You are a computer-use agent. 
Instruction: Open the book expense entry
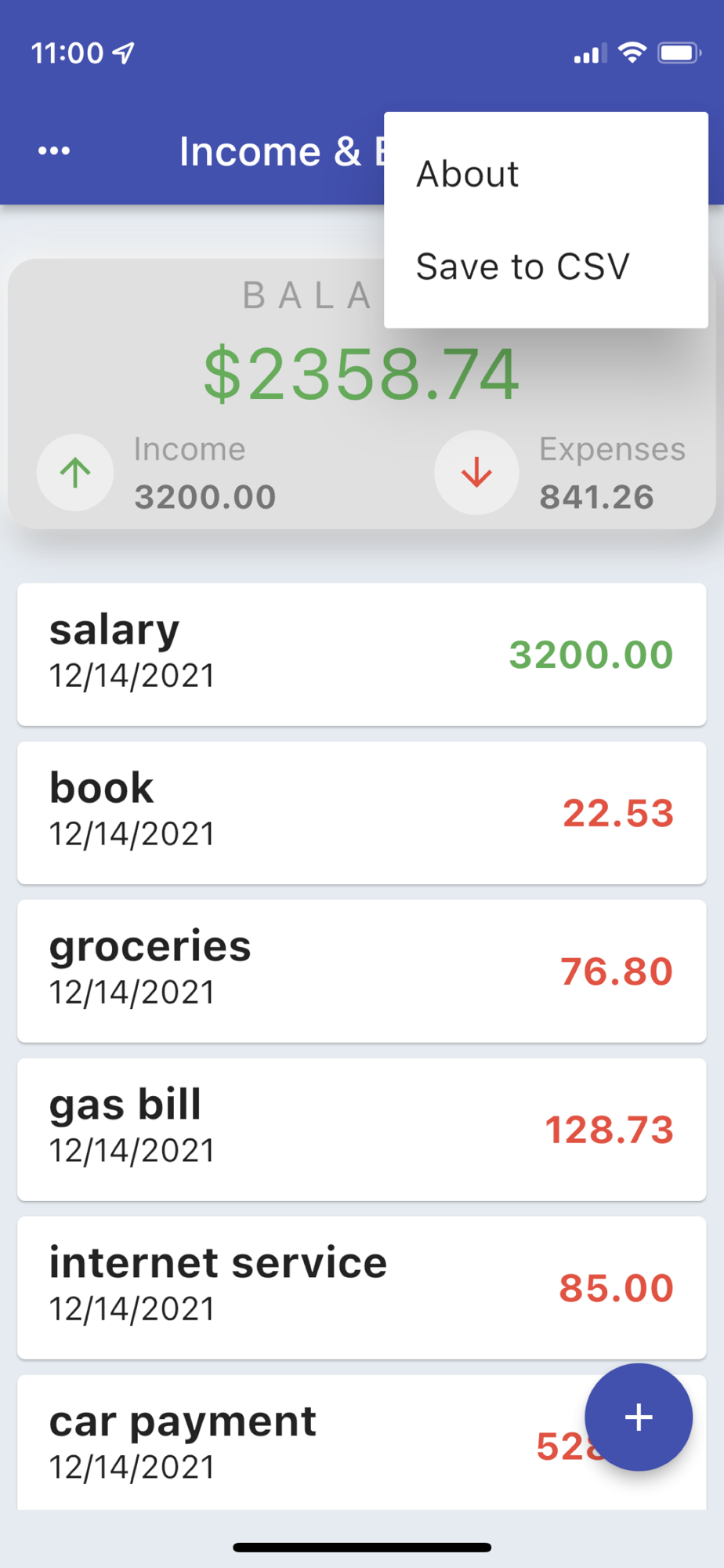pyautogui.click(x=361, y=812)
